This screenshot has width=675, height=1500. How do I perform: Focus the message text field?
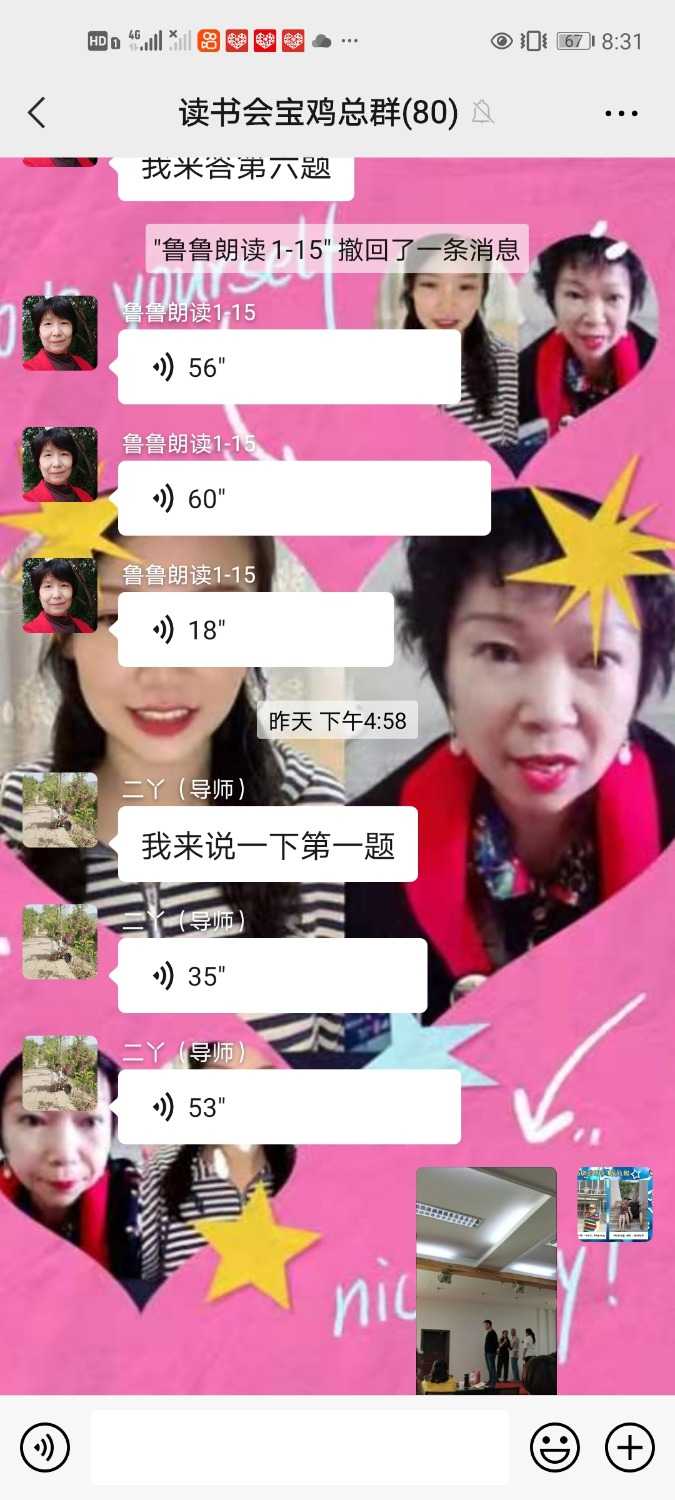coord(299,1447)
